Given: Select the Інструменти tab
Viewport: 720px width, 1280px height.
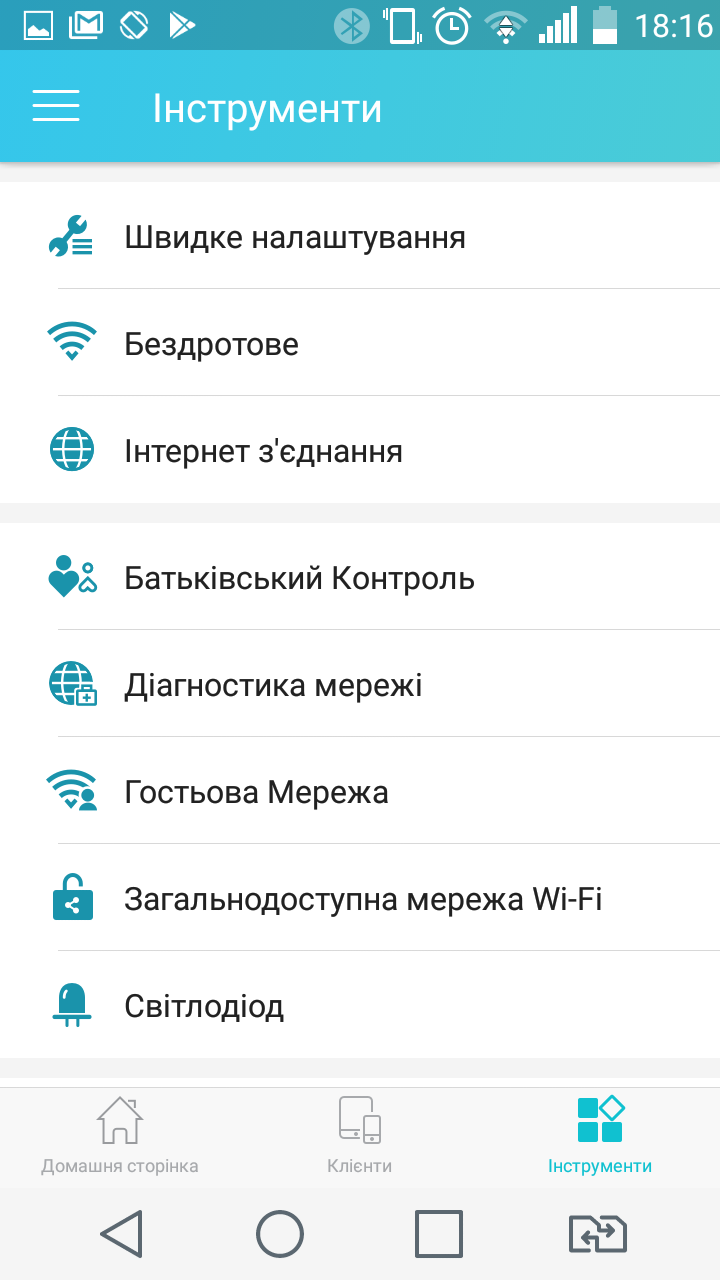Looking at the screenshot, I should coord(600,1136).
